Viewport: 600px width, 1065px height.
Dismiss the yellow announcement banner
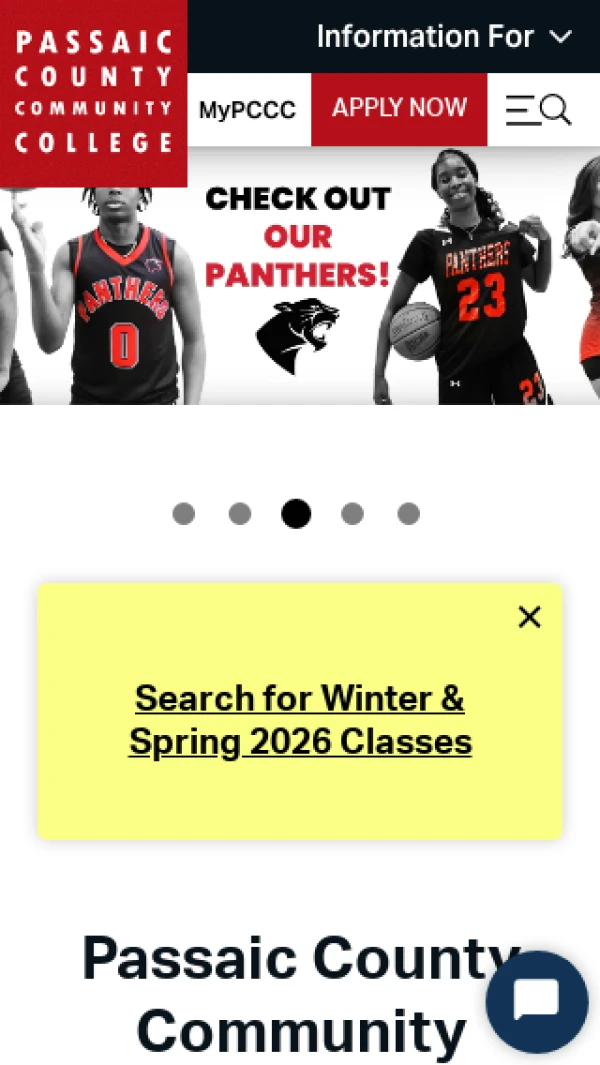pyautogui.click(x=529, y=617)
